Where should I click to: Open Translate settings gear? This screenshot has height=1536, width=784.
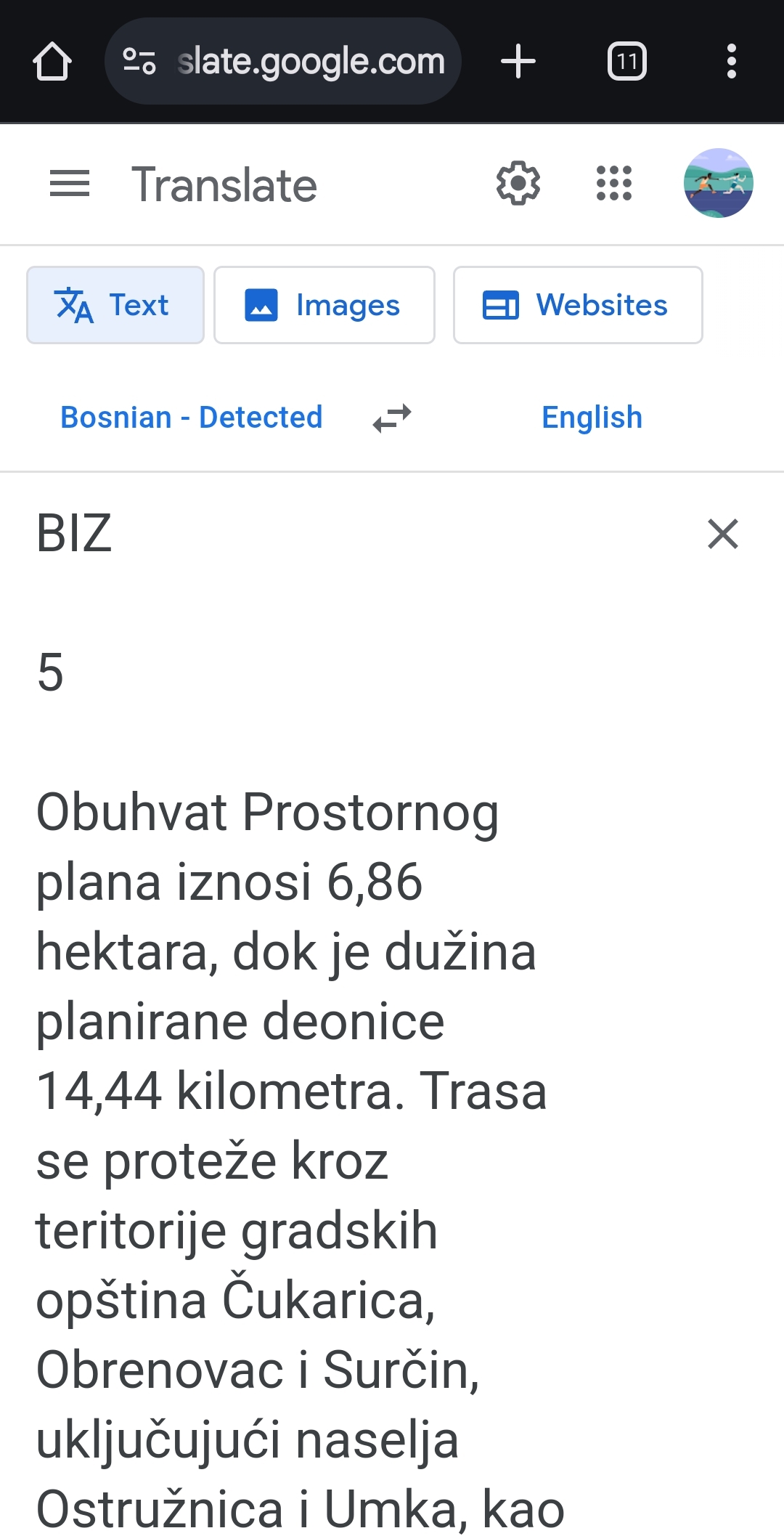(518, 183)
